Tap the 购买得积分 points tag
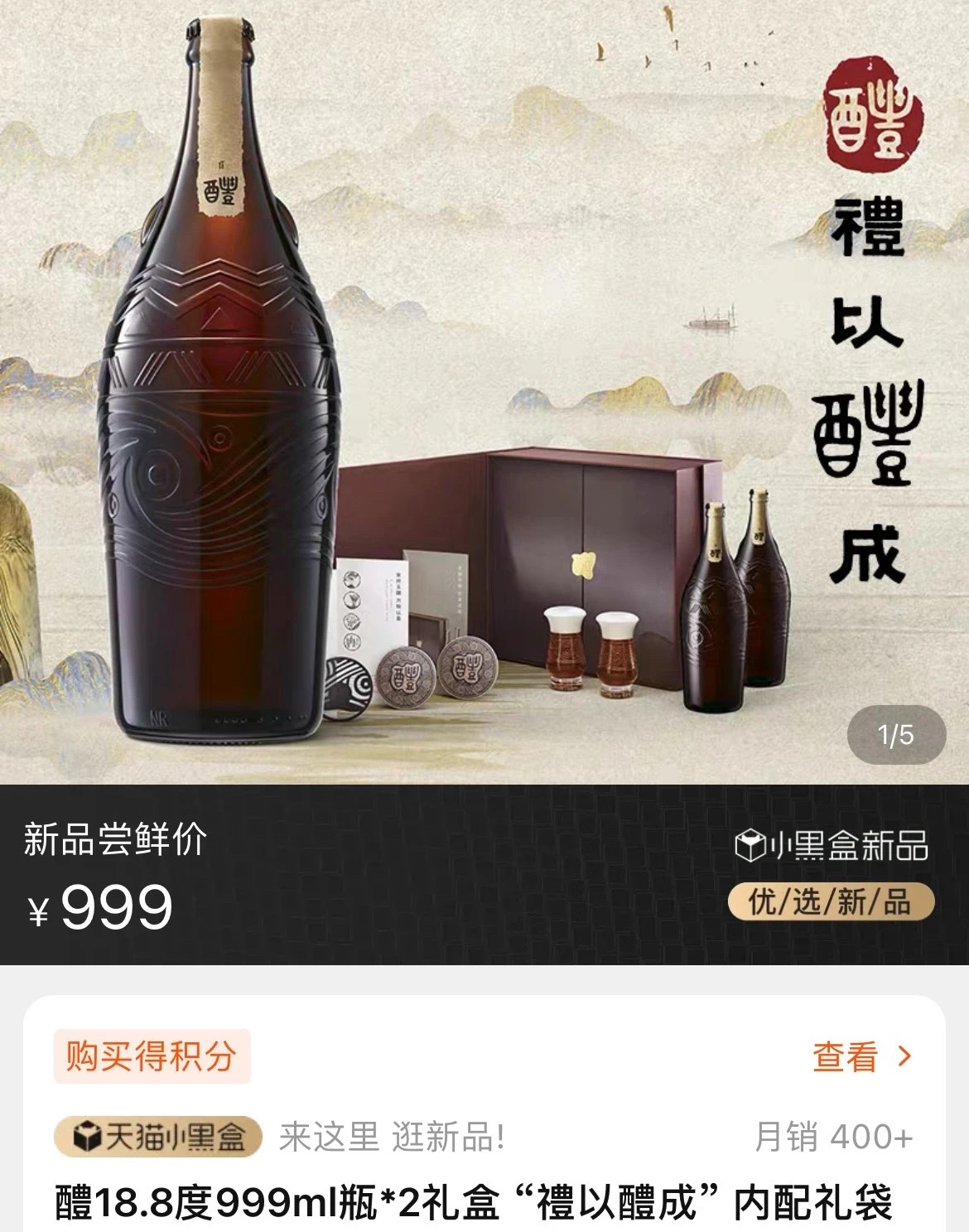 pyautogui.click(x=152, y=1056)
